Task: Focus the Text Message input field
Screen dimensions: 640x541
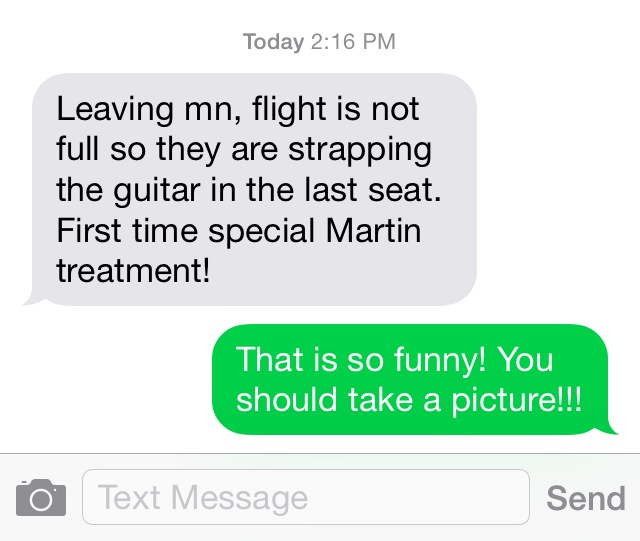Action: (x=305, y=497)
